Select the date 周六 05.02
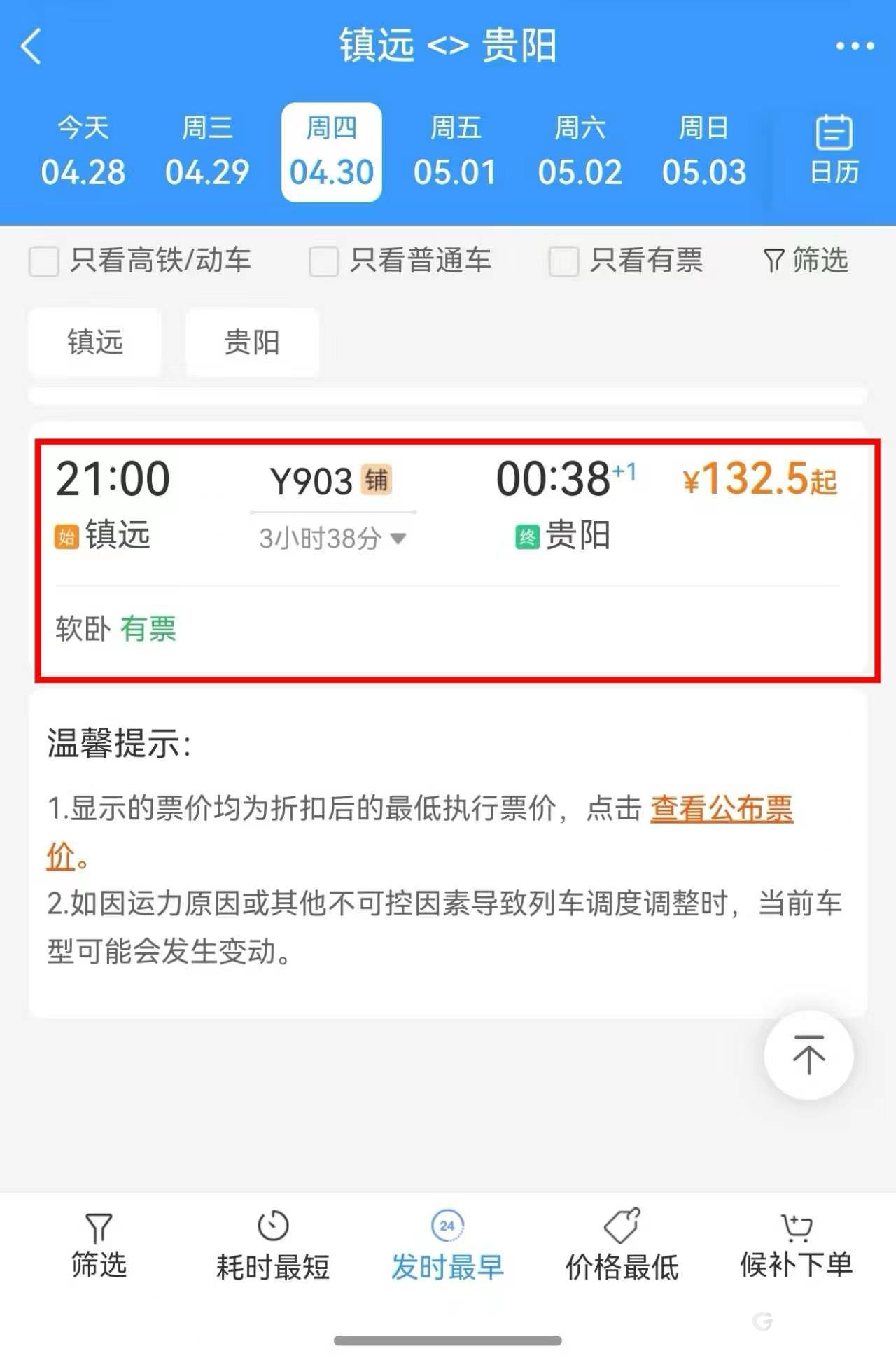 coord(580,153)
